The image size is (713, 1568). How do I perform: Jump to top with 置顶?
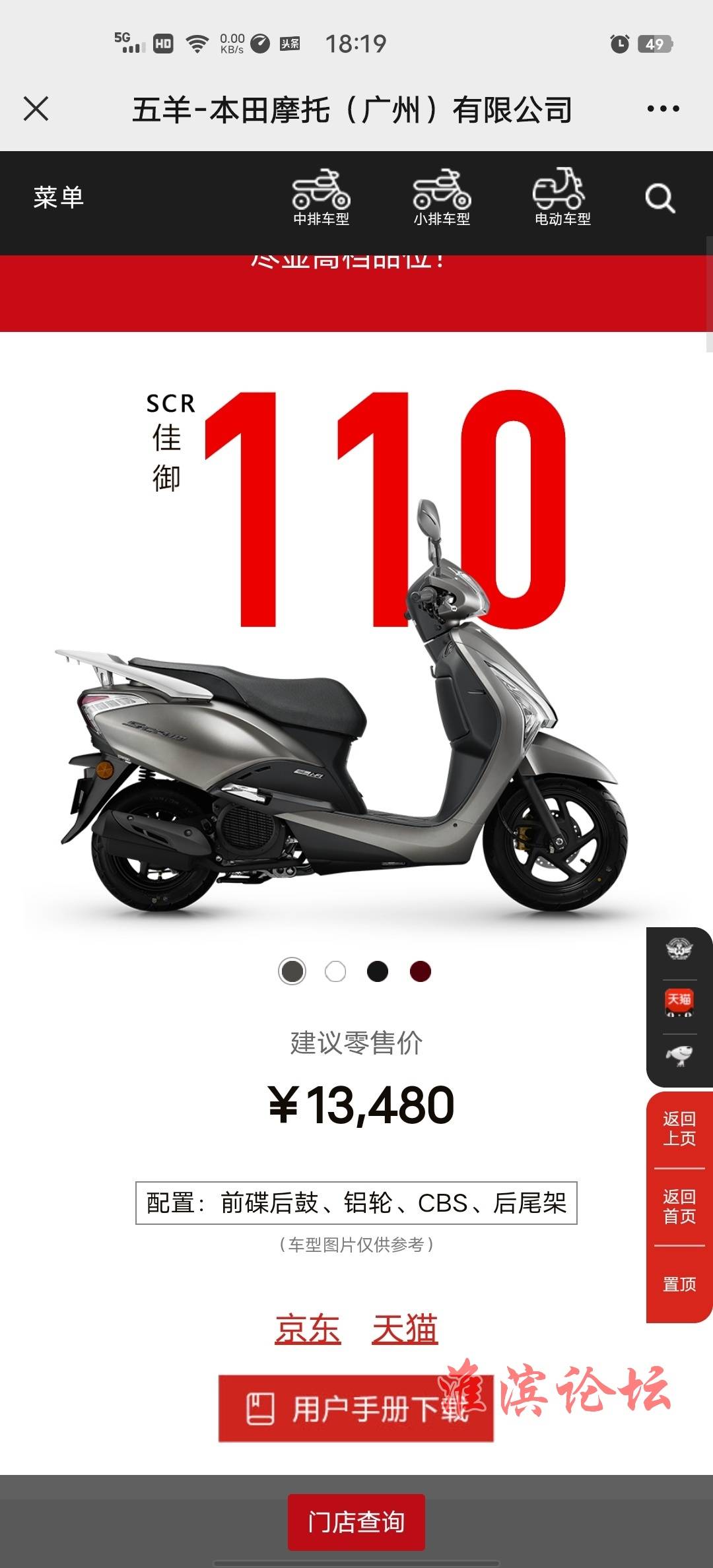pos(679,1284)
